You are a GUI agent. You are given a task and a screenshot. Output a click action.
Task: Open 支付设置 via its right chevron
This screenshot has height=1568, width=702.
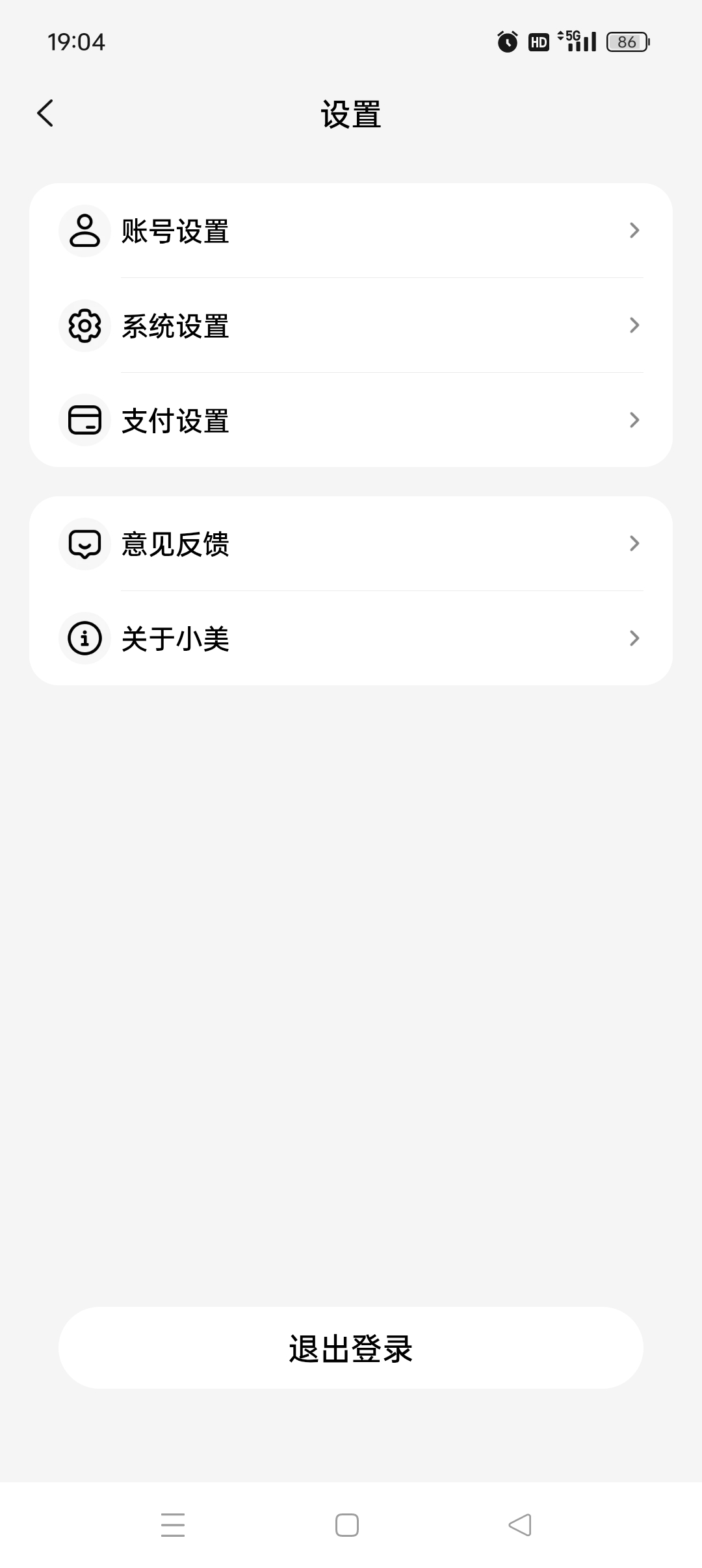point(635,420)
